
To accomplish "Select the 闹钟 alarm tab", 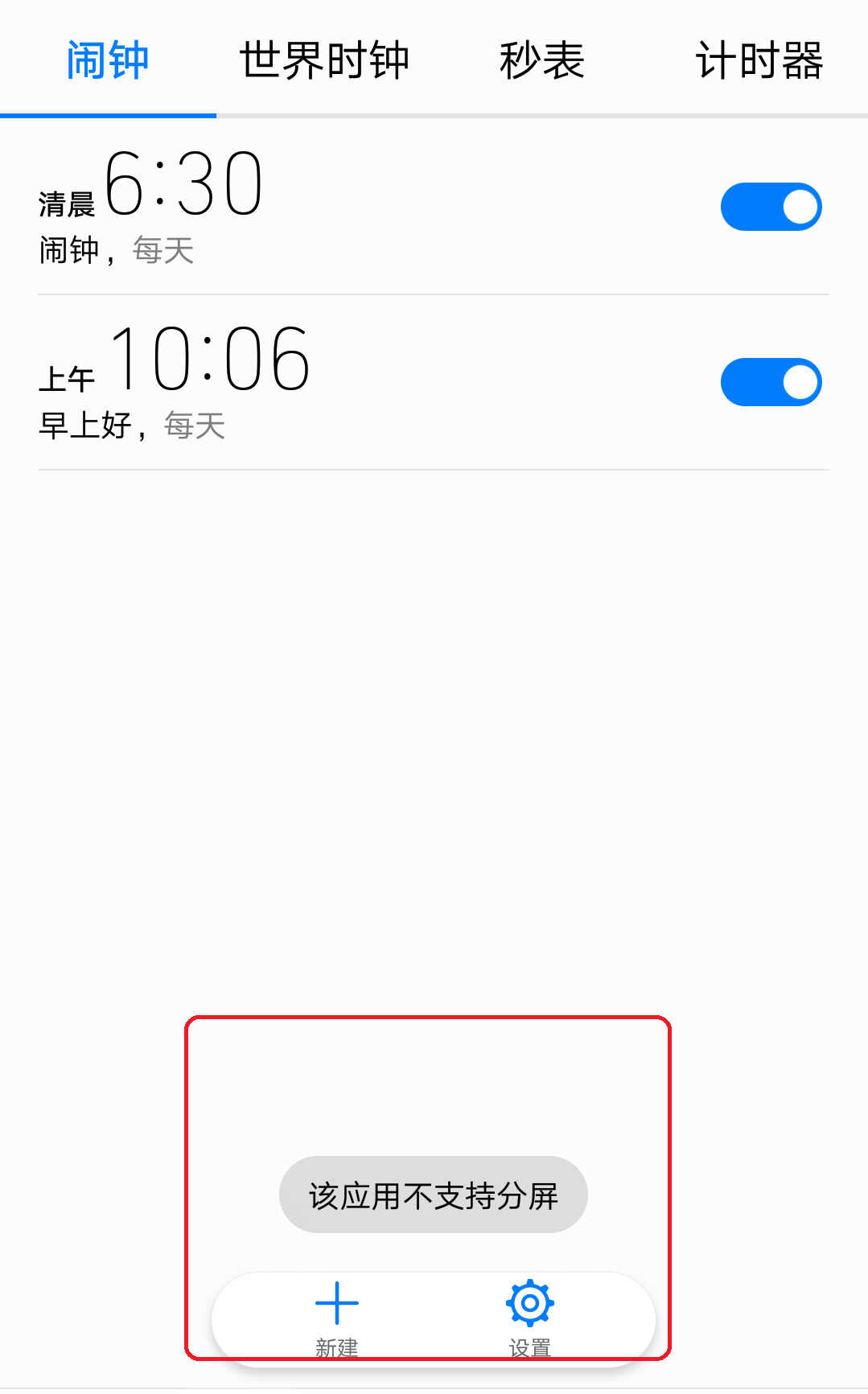I will (x=108, y=60).
